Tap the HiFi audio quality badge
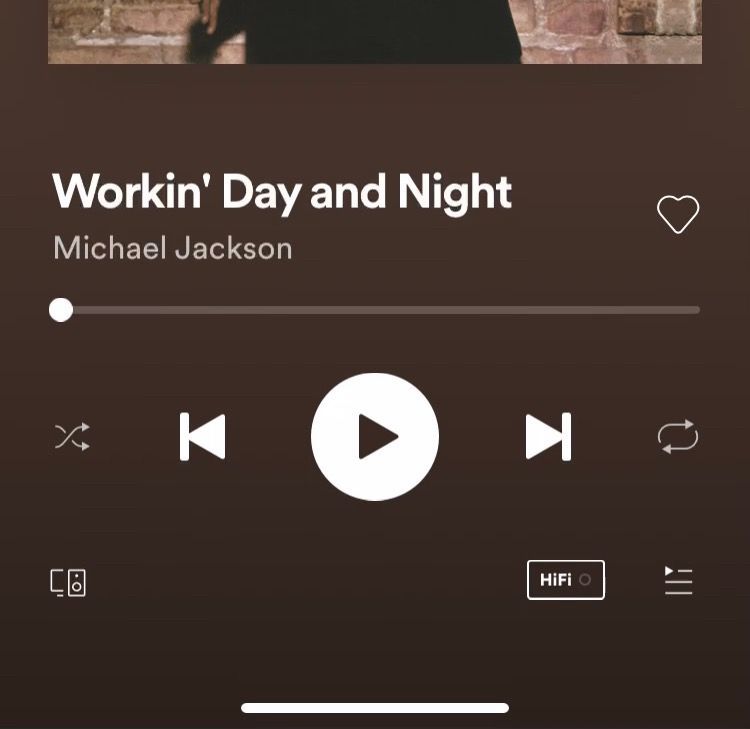The height and width of the screenshot is (729, 750). [x=566, y=580]
